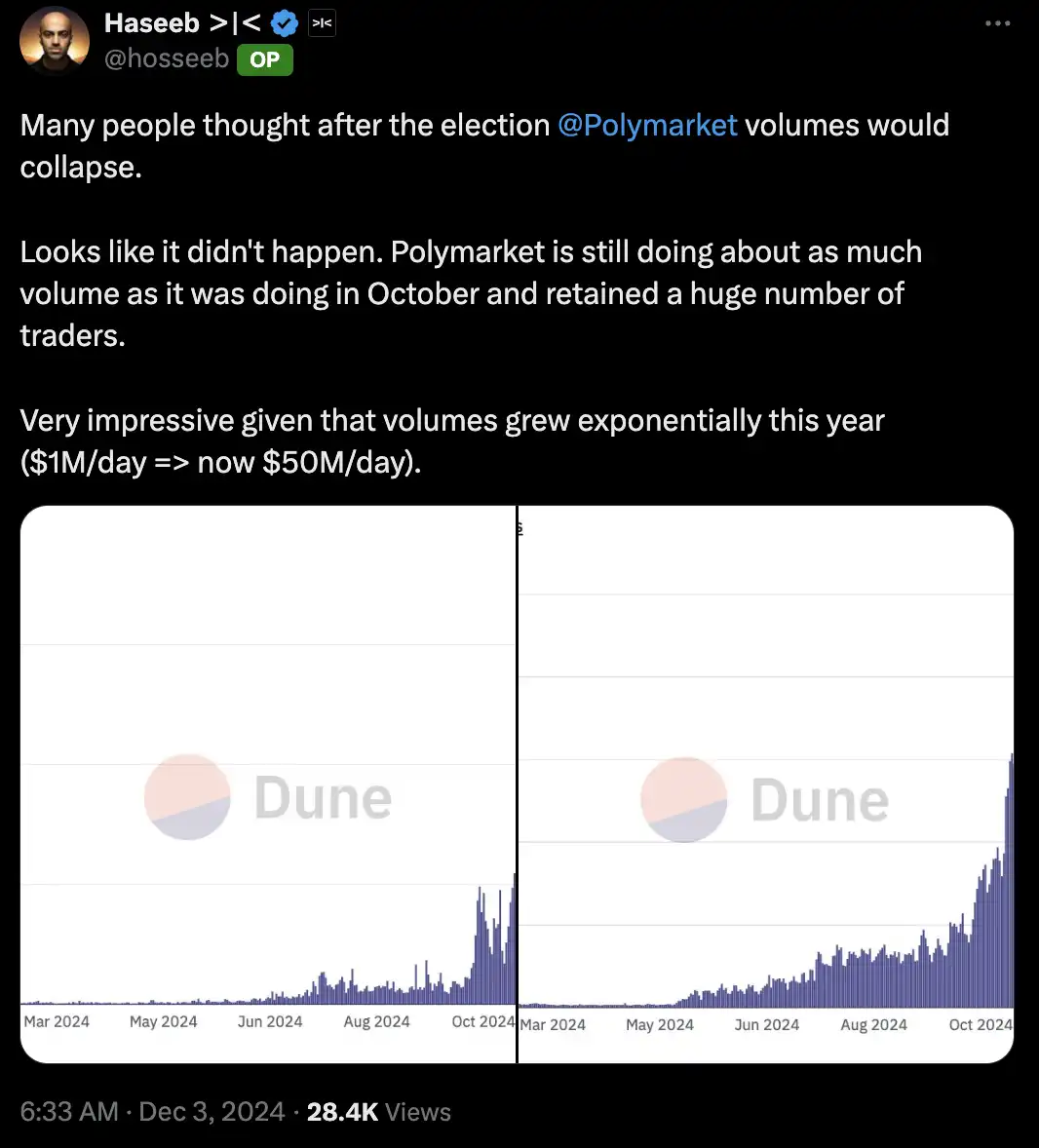This screenshot has height=1148, width=1039.
Task: Tap the affiliate badge next to Haseeb's name
Action: click(x=322, y=23)
